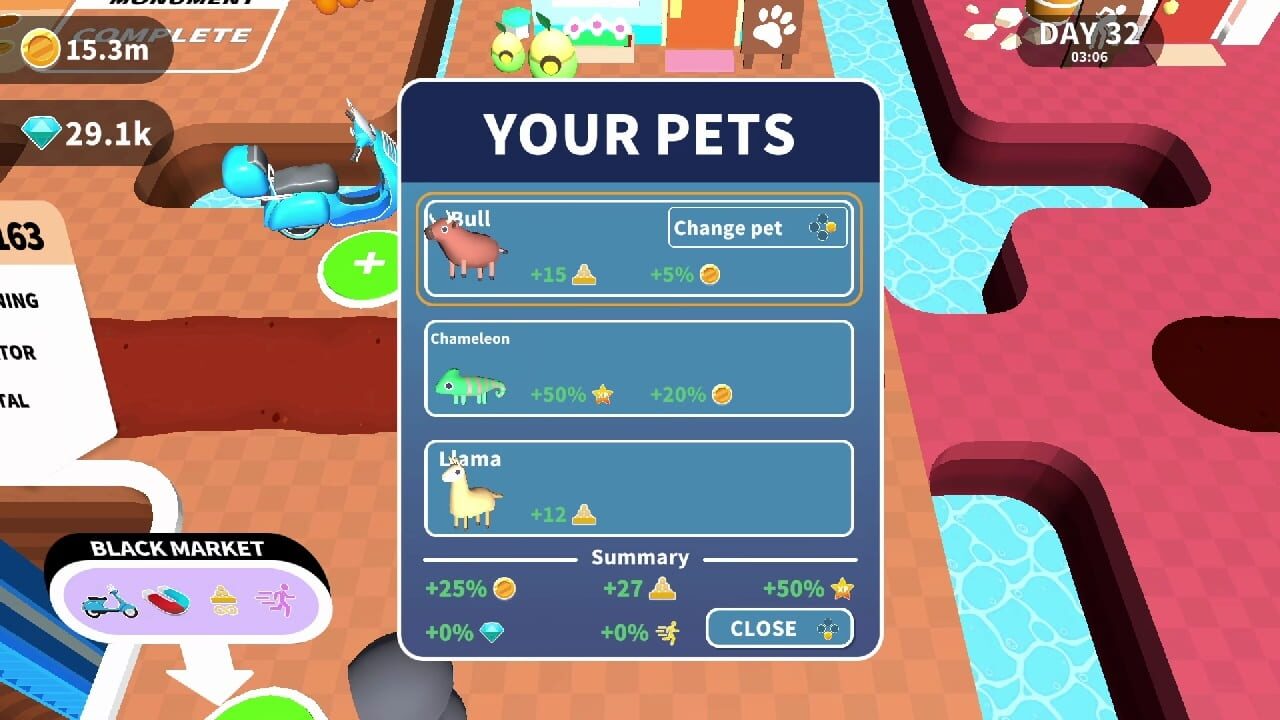
Task: Tap the green plus button
Action: point(369,265)
